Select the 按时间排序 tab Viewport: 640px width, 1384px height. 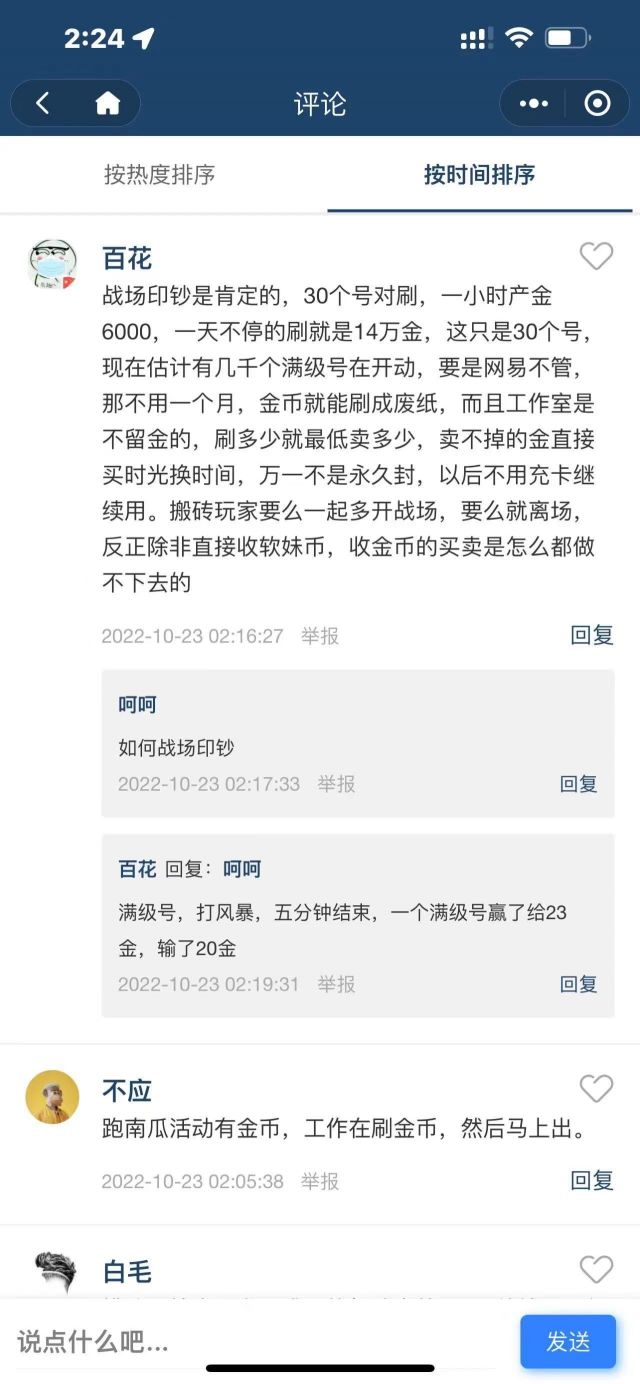[x=479, y=174]
